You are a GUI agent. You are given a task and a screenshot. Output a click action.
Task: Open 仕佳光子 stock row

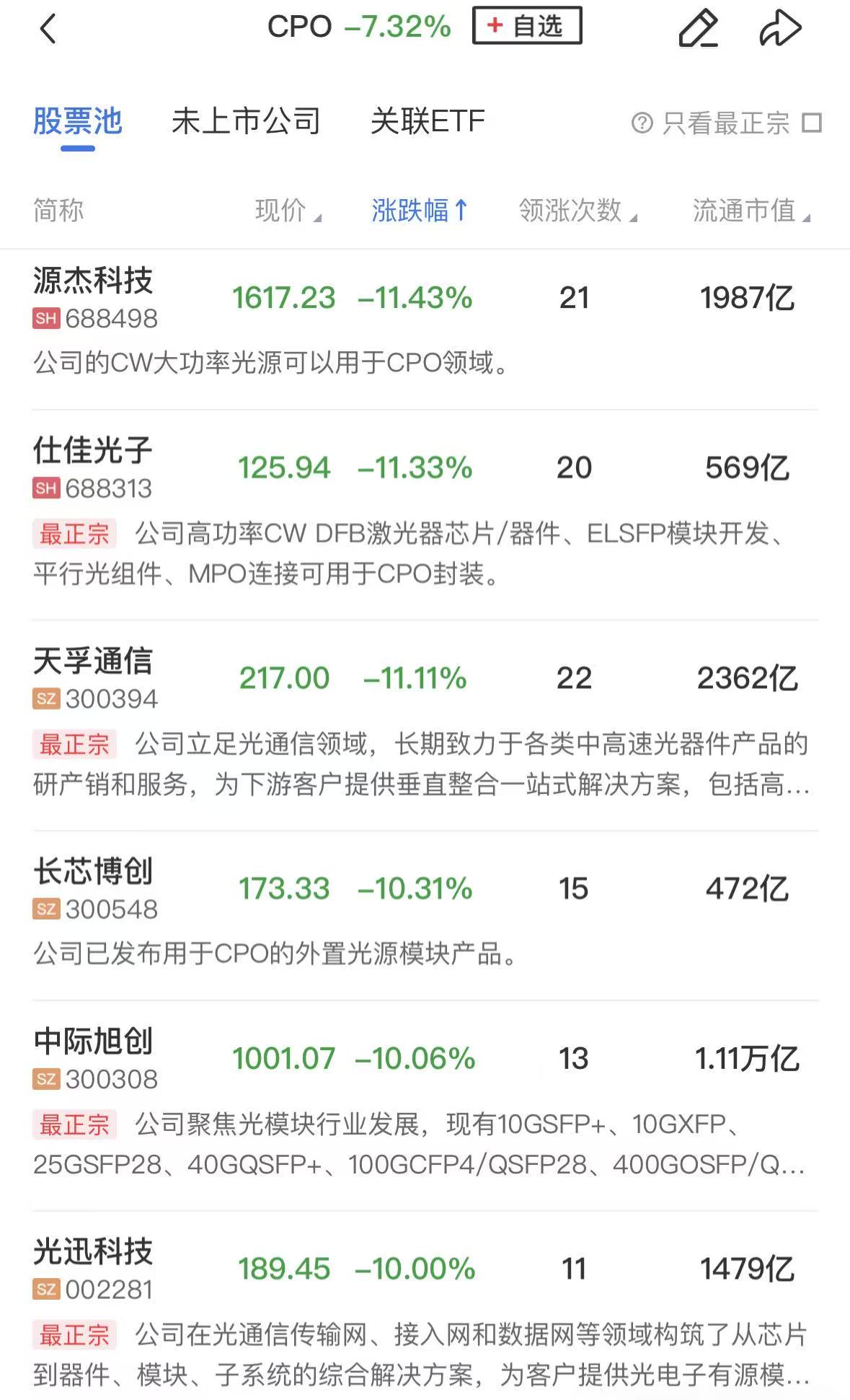(x=425, y=514)
